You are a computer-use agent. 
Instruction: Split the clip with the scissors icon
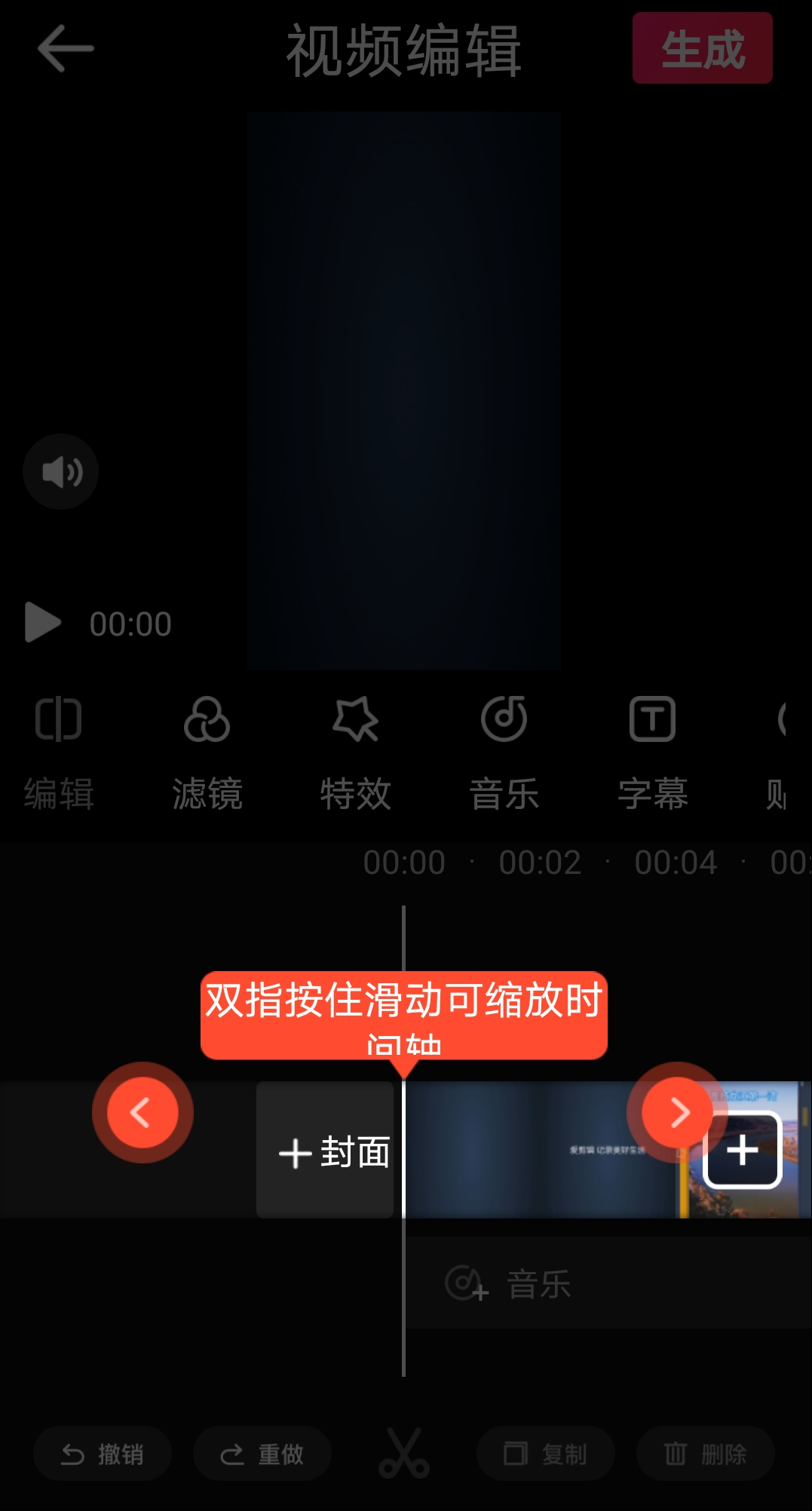pos(404,1453)
